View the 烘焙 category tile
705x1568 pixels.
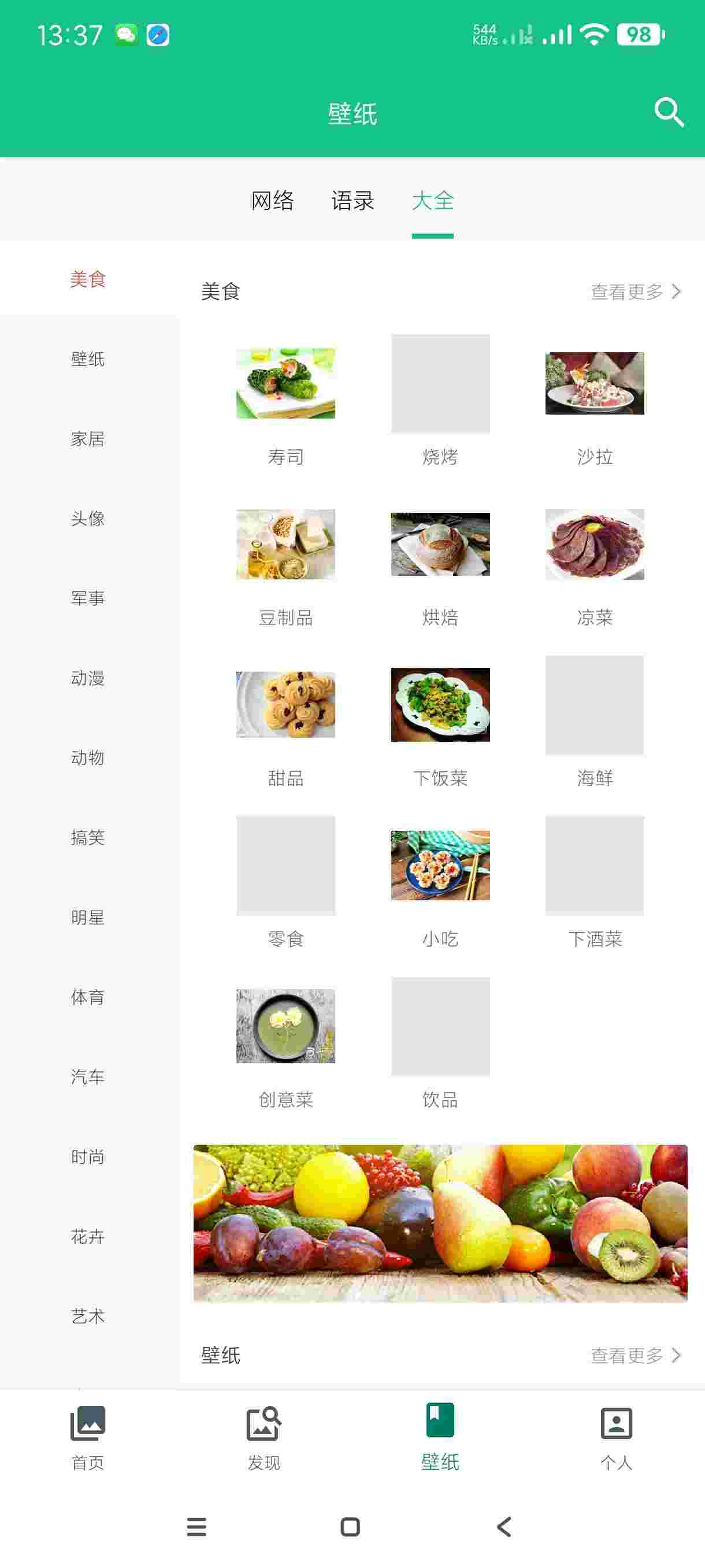click(x=440, y=544)
